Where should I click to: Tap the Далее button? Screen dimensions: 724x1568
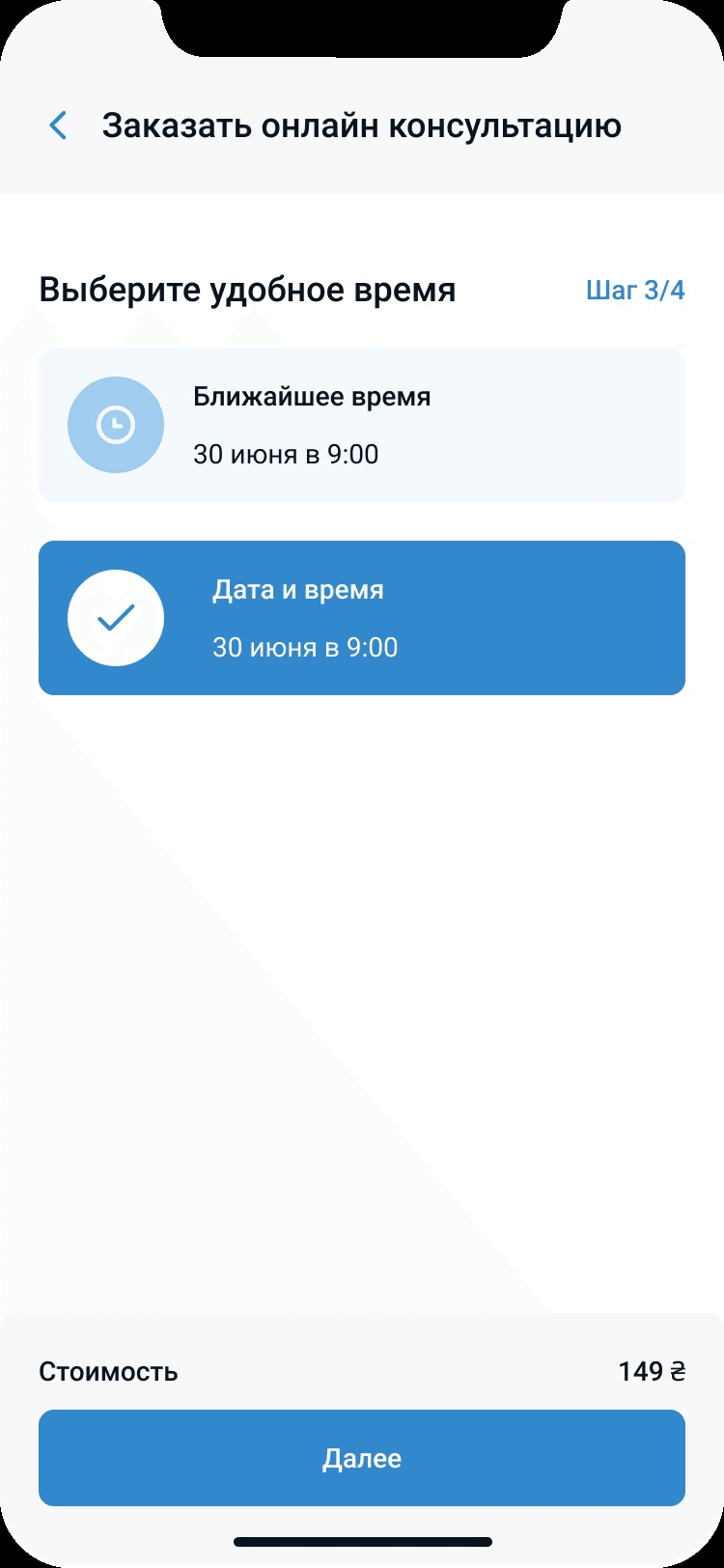point(362,1458)
